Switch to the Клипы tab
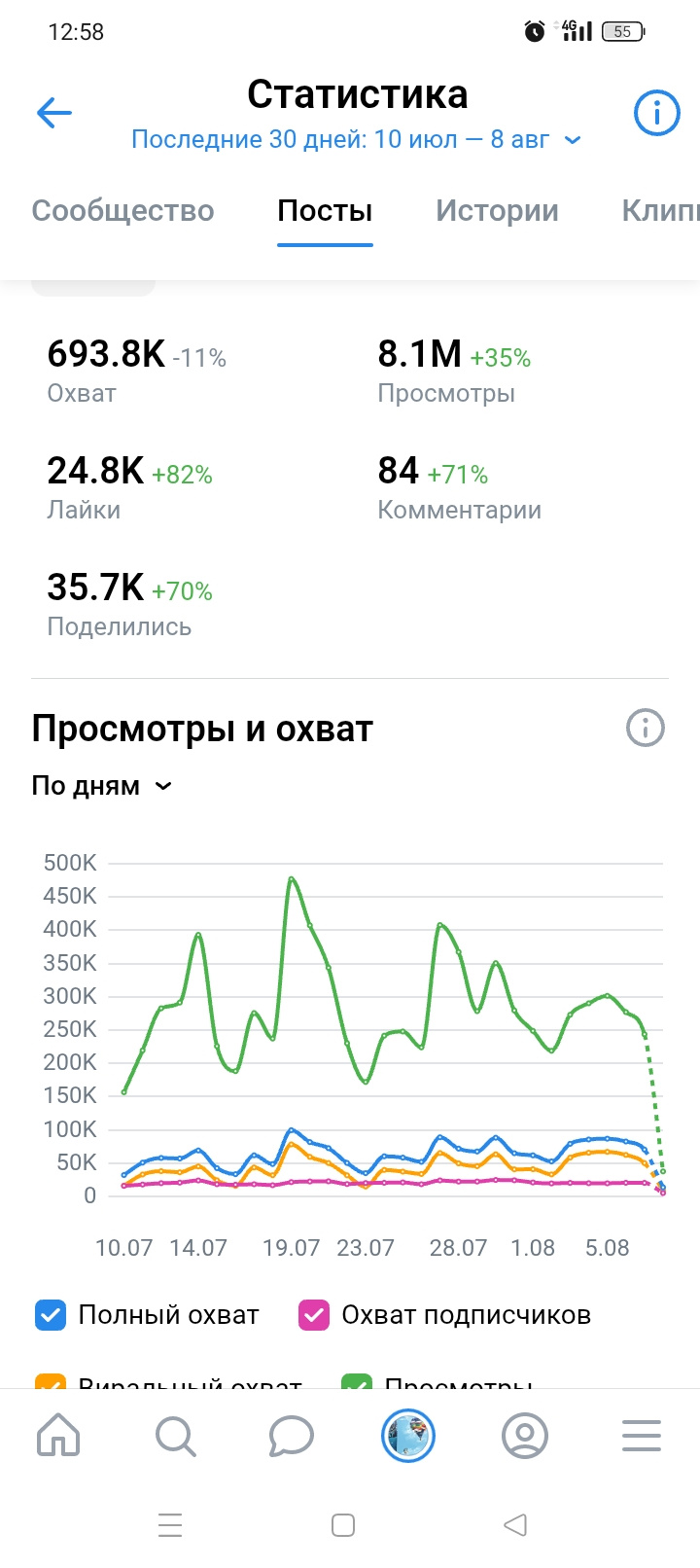 click(661, 210)
